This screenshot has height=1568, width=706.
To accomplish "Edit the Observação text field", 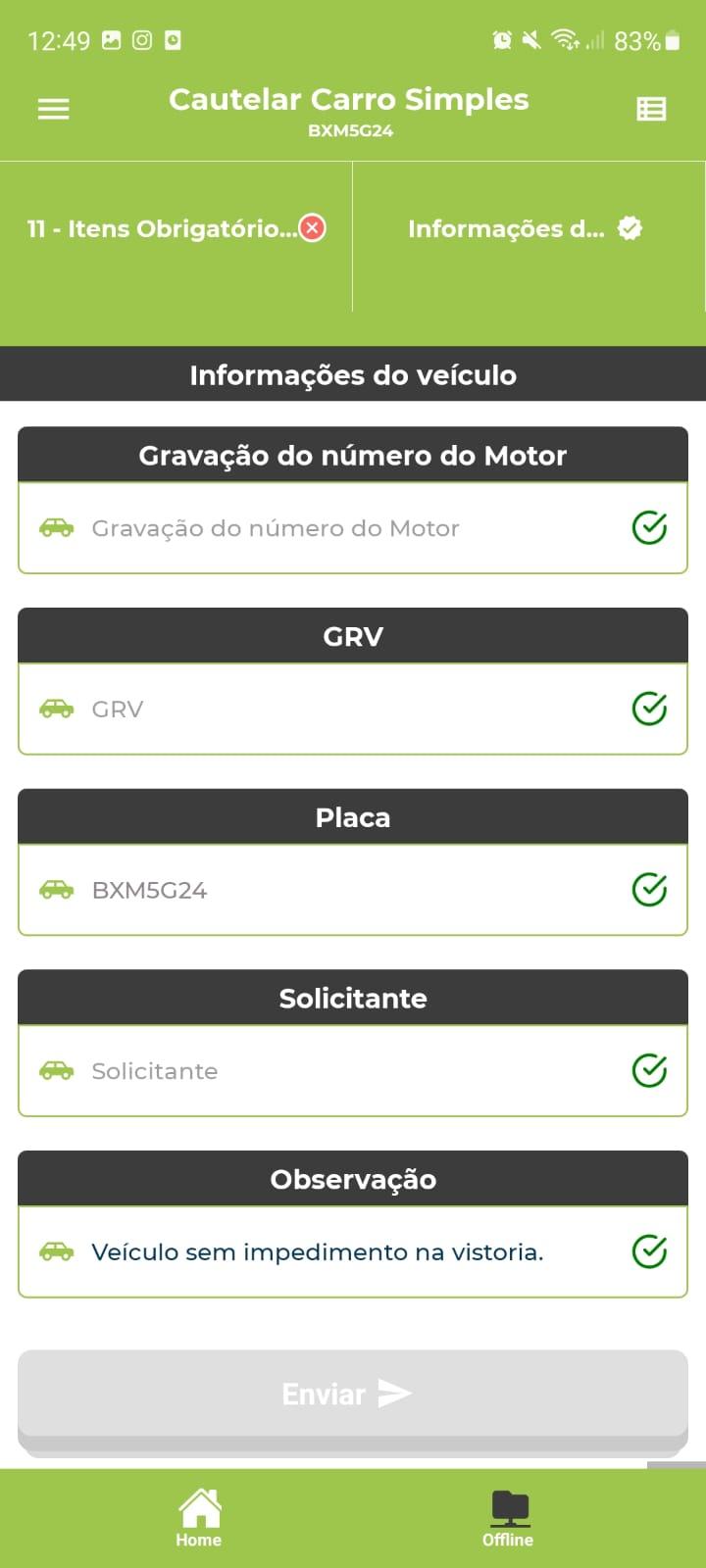I will (353, 1251).
